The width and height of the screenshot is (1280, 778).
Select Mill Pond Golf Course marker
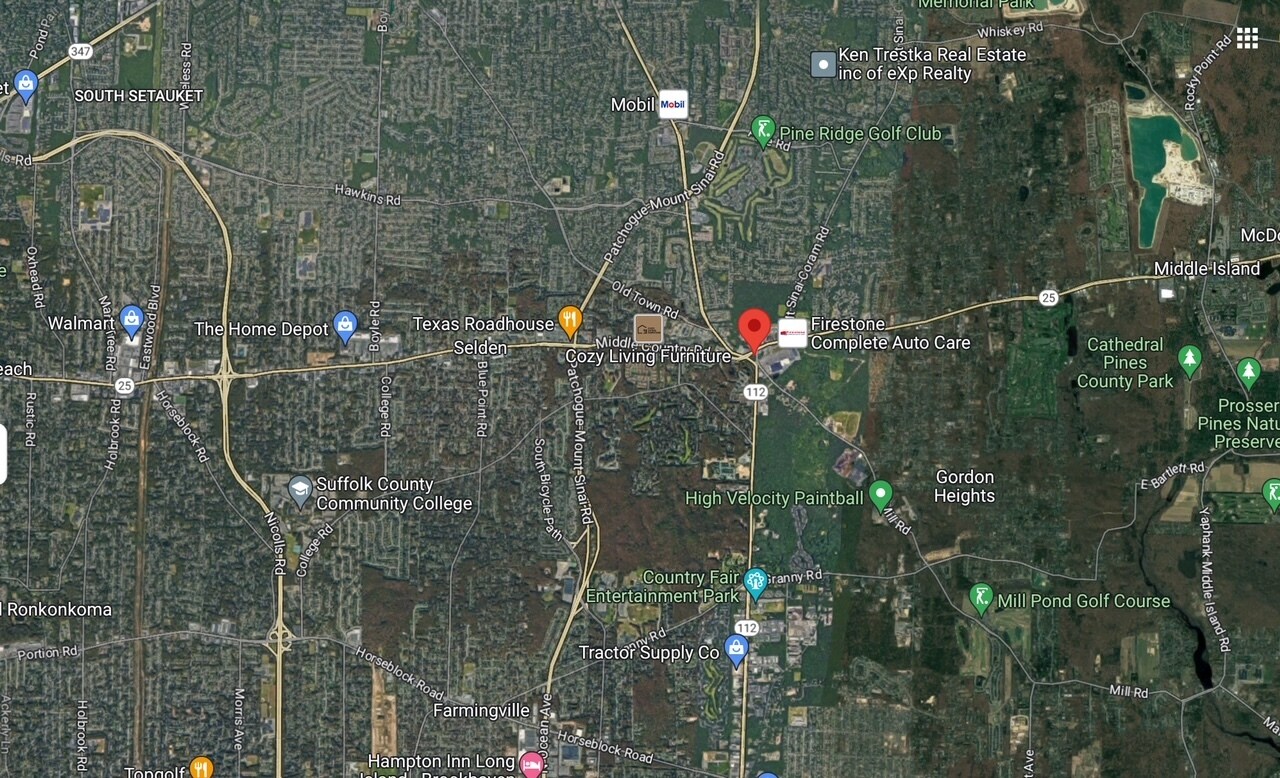(982, 599)
